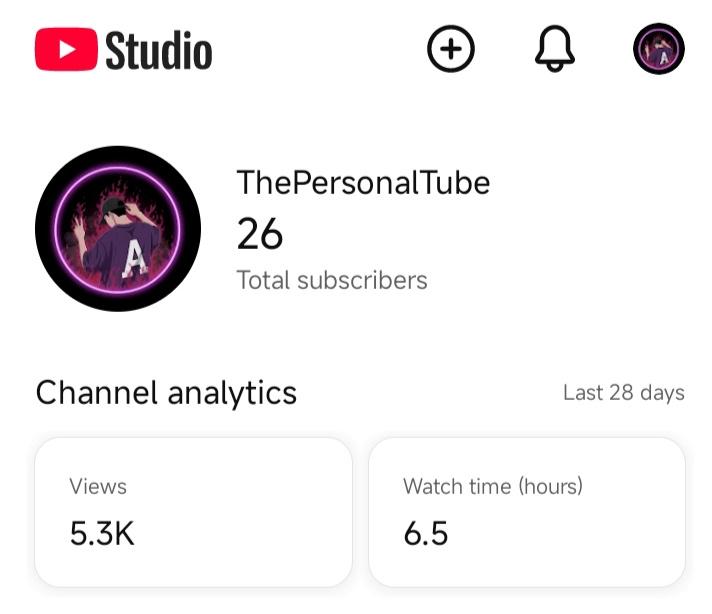Tap ThePersonalTube channel profile picture

coord(118,229)
